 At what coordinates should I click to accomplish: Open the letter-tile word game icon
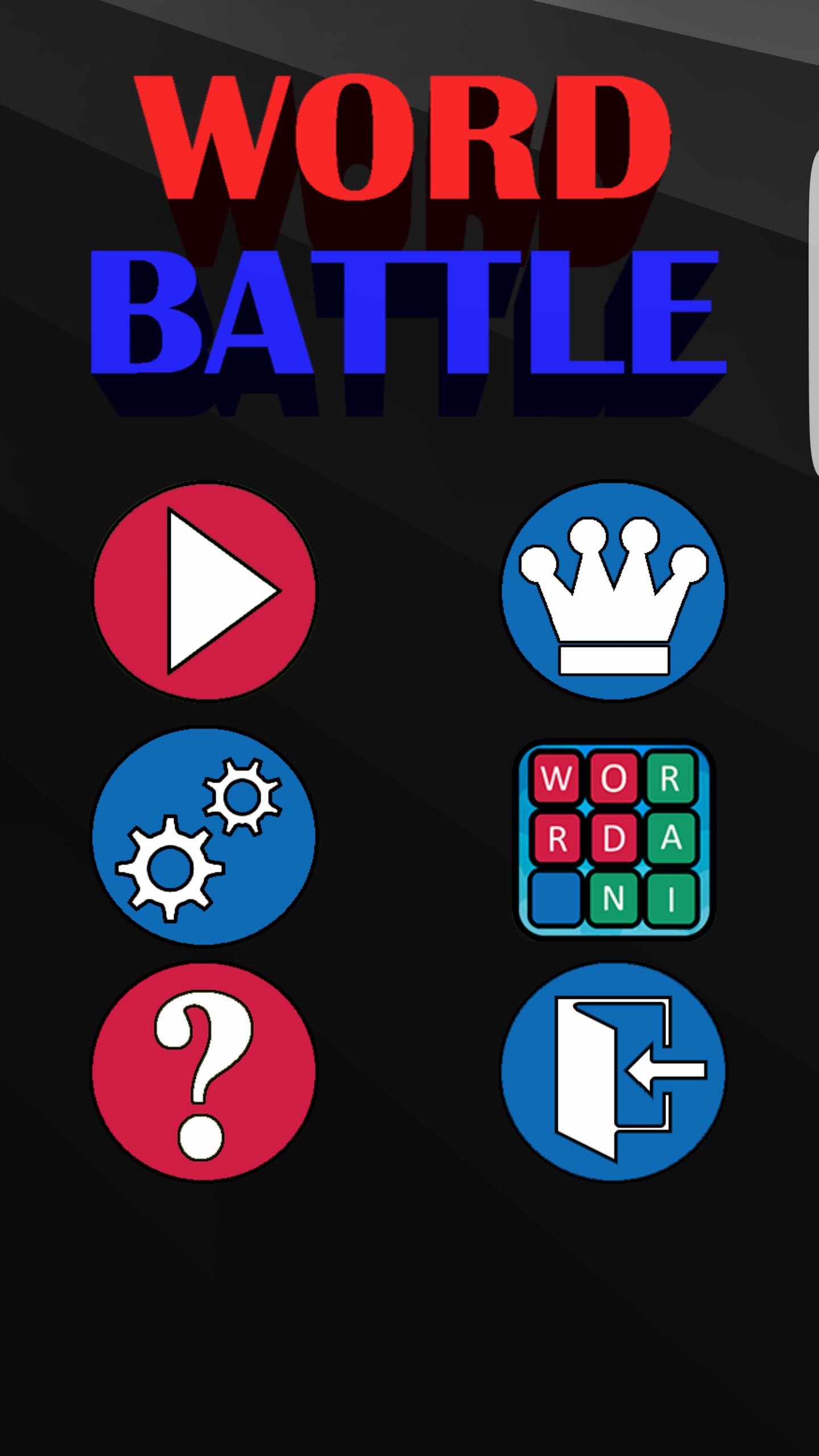click(613, 839)
